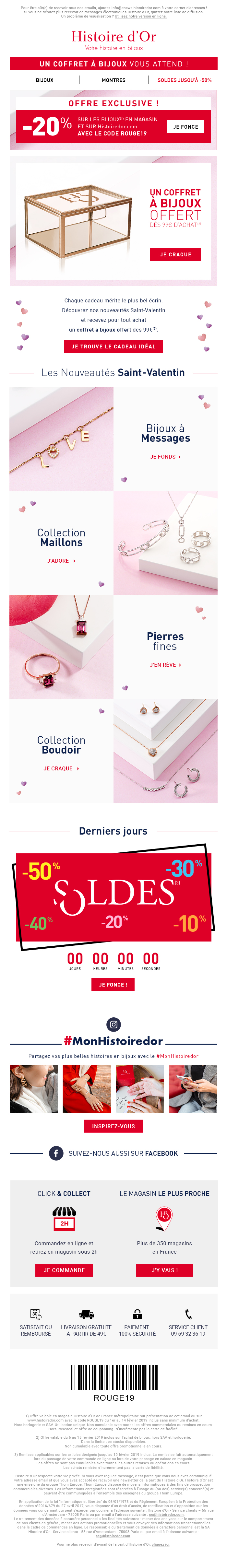The height and width of the screenshot is (1568, 227).
Task: Open the LOVE bracelet picture tile
Action: click(61, 439)
